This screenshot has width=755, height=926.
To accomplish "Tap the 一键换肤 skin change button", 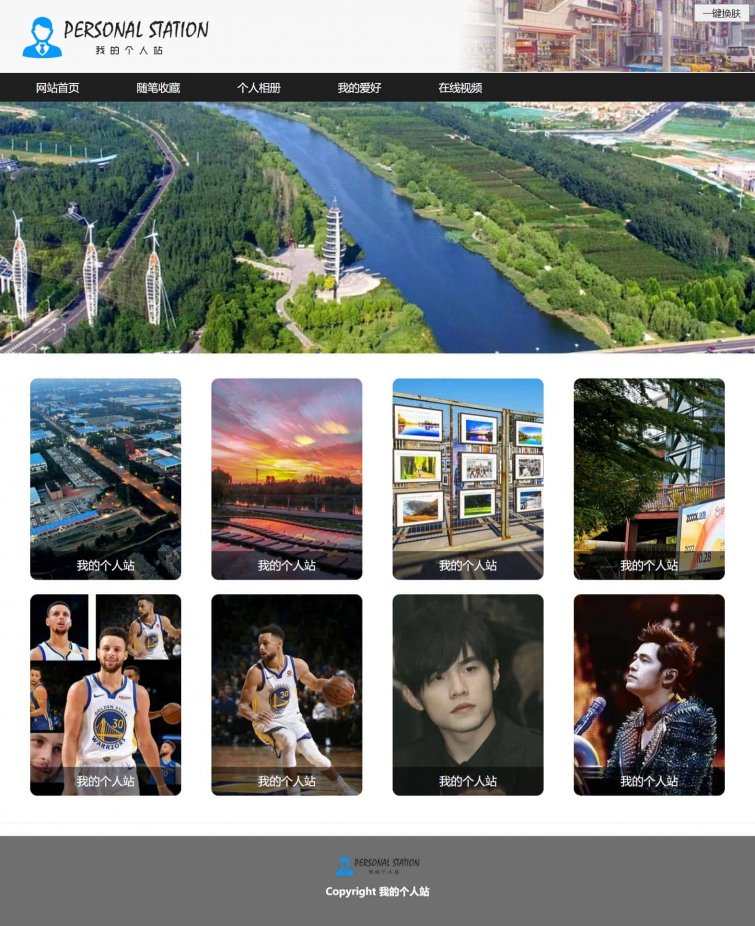I will click(720, 13).
